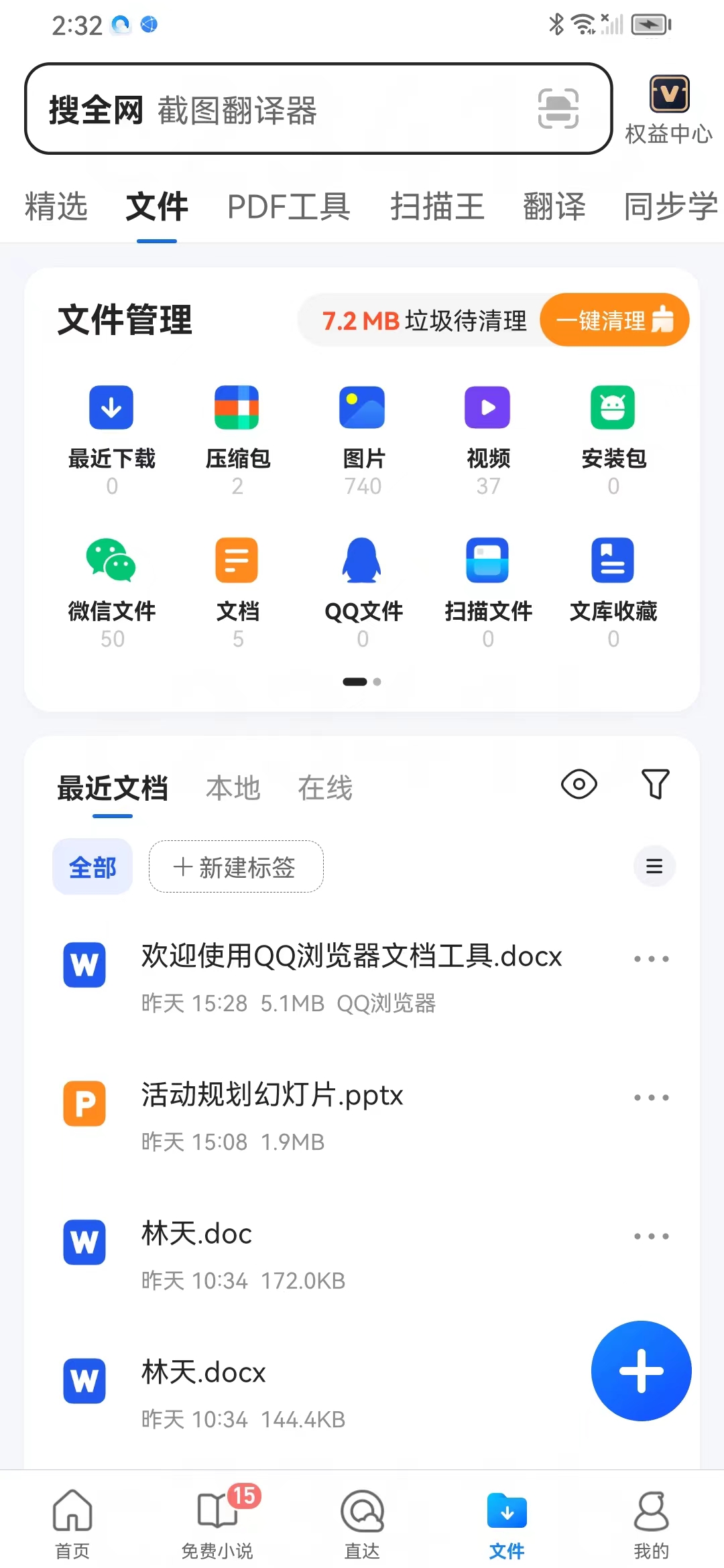Image resolution: width=724 pixels, height=1568 pixels.
Task: Switch to the 本地 documents tab
Action: coord(232,789)
